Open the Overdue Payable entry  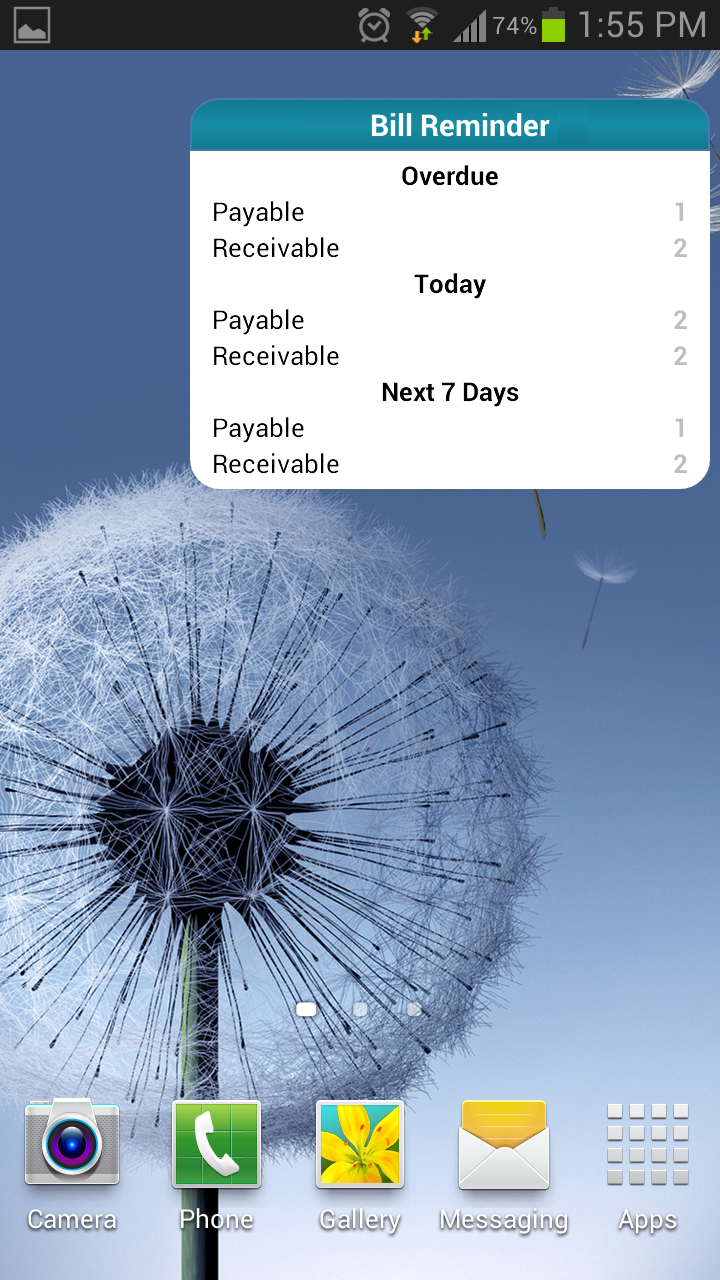coord(450,212)
